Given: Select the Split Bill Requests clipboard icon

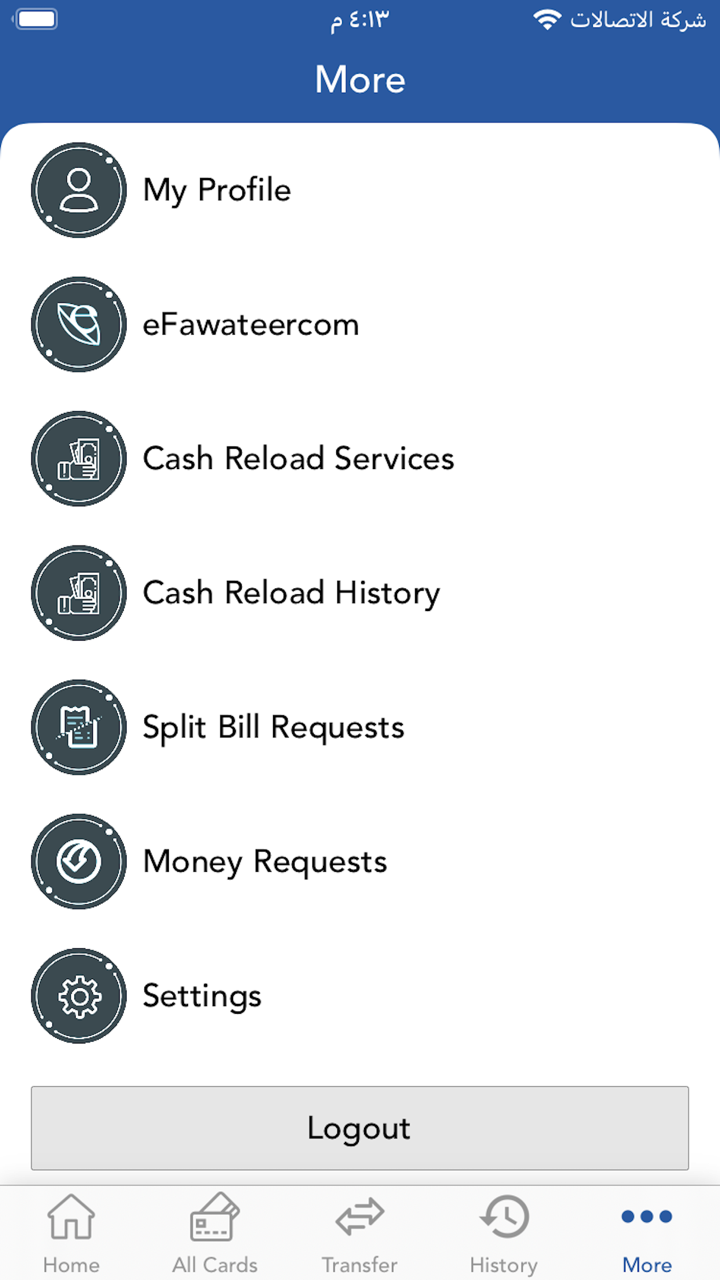Looking at the screenshot, I should pyautogui.click(x=79, y=727).
